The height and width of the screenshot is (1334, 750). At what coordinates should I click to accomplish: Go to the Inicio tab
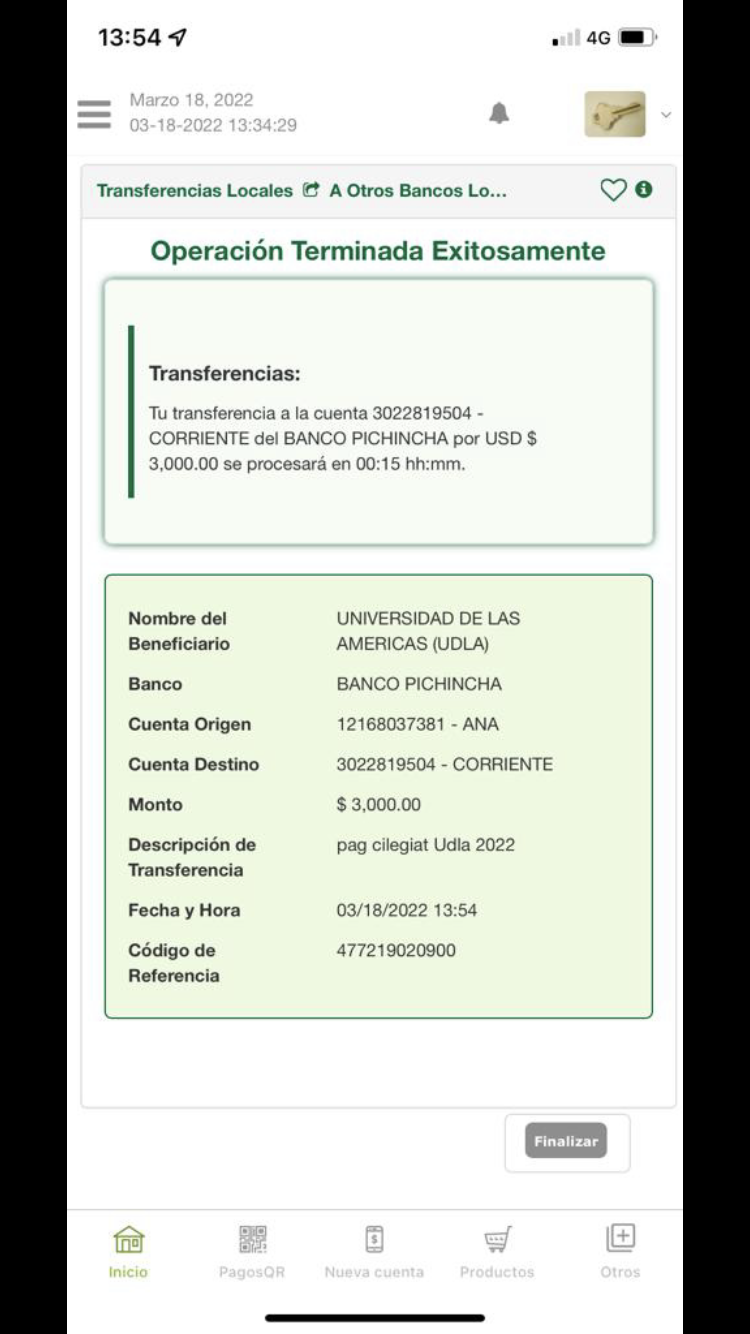click(128, 1251)
